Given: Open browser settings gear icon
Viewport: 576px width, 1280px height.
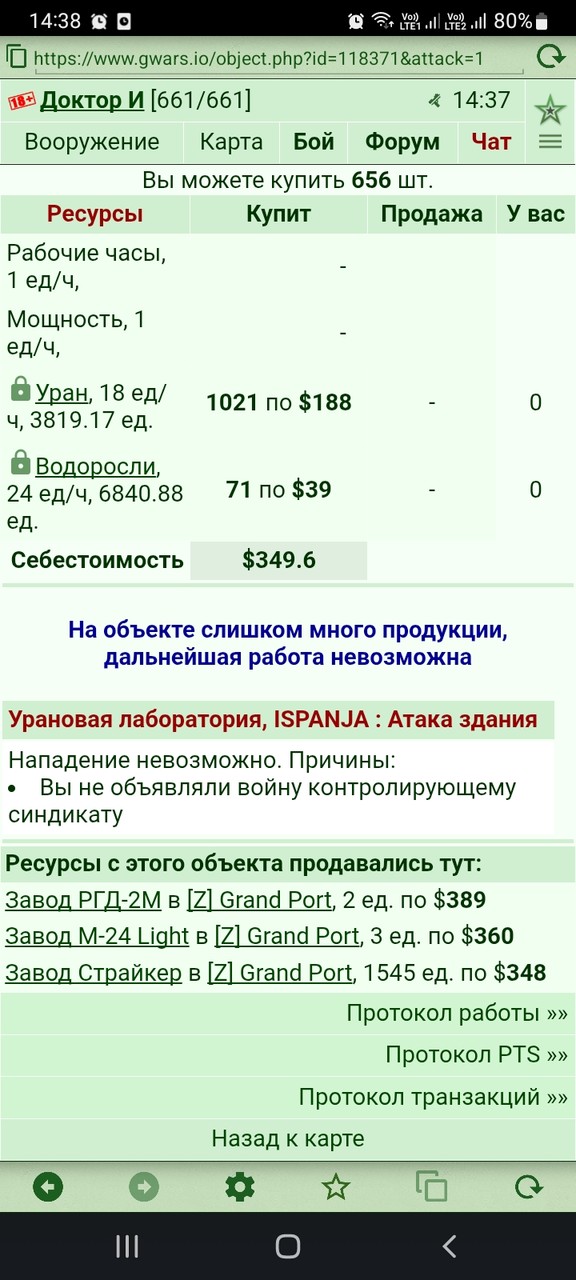Looking at the screenshot, I should [x=240, y=1187].
